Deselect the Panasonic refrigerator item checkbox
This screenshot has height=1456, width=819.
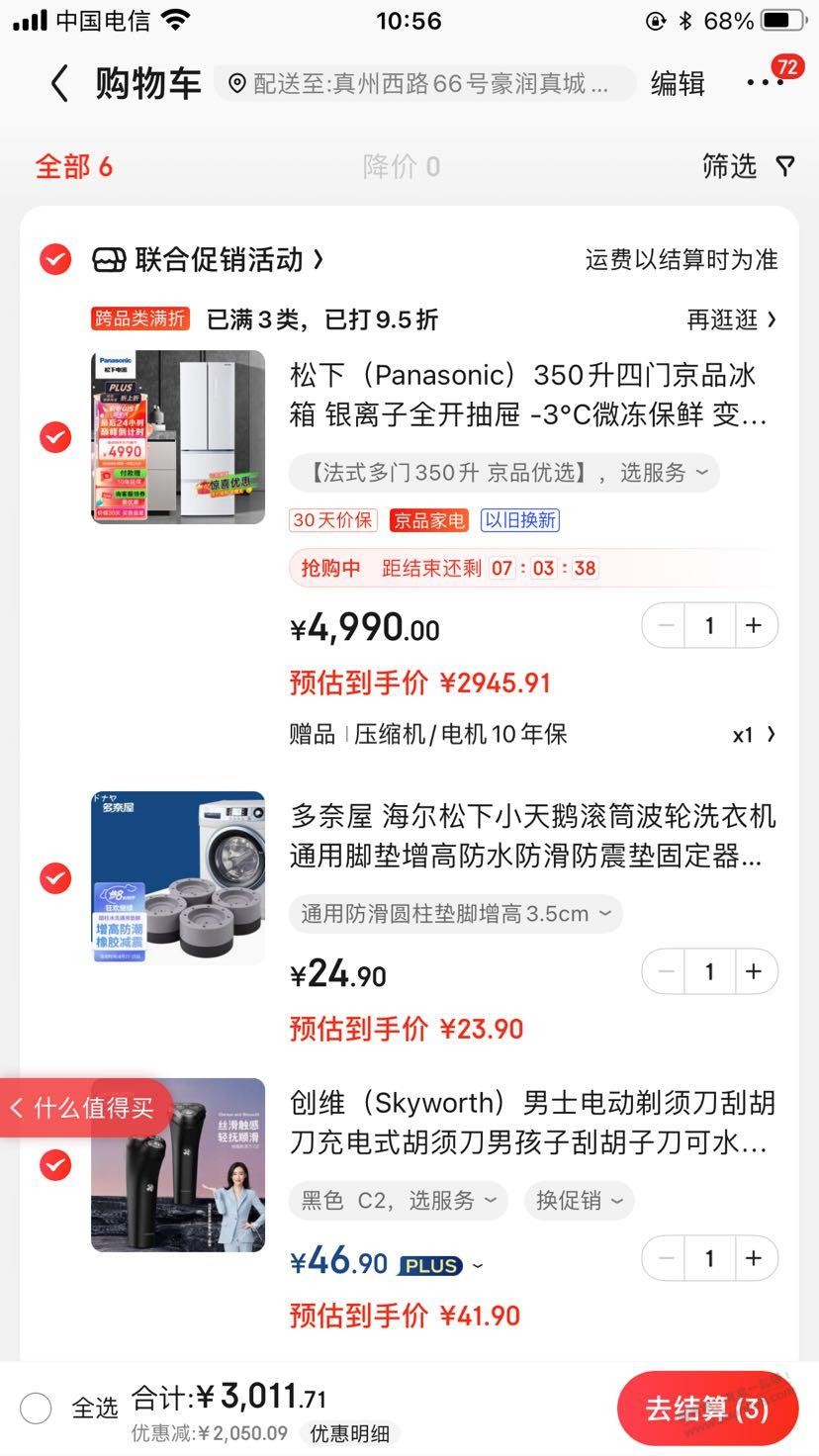(x=55, y=437)
